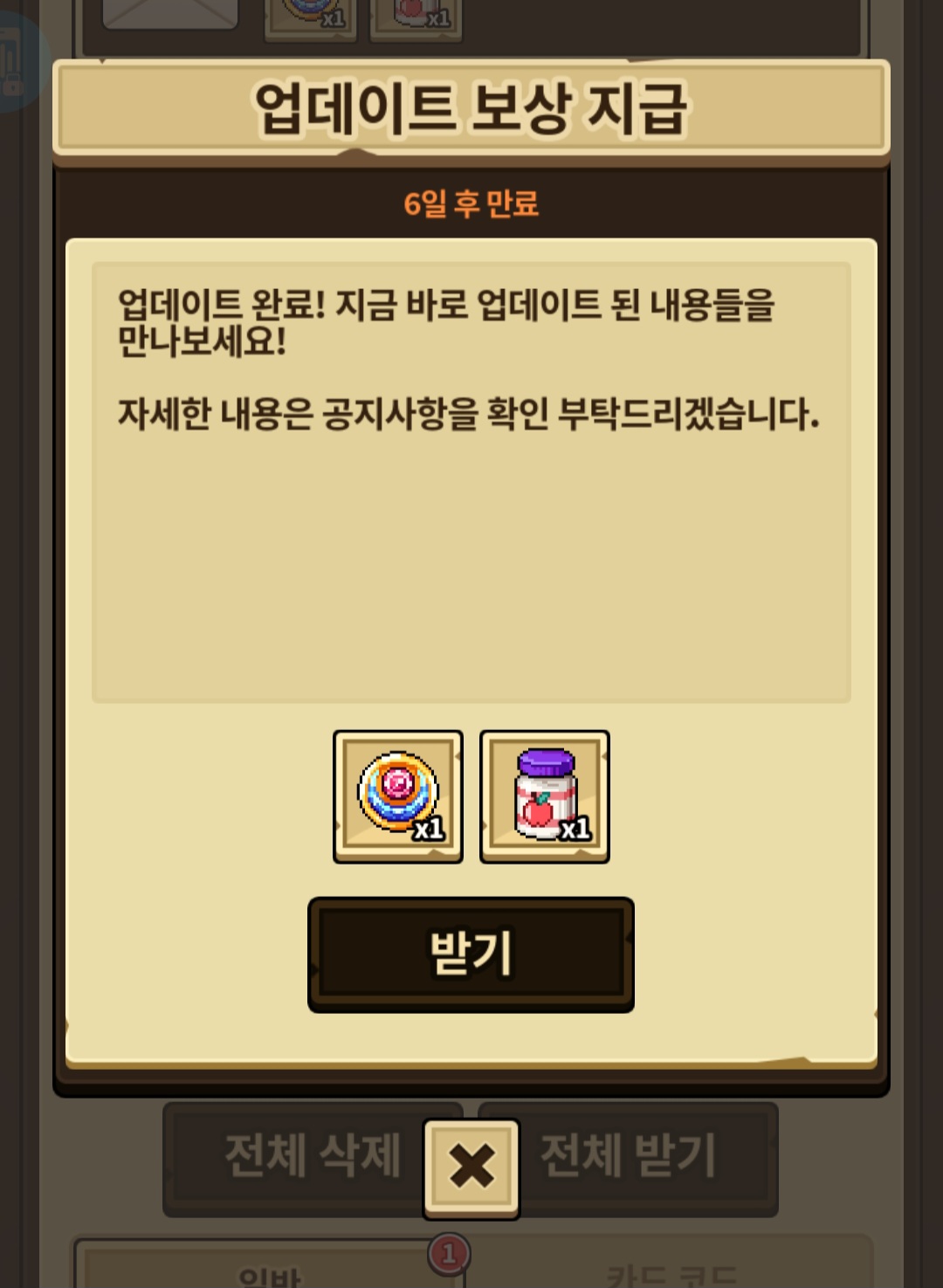The width and height of the screenshot is (943, 1288).
Task: View the apple jam jar reward item
Action: pos(545,796)
